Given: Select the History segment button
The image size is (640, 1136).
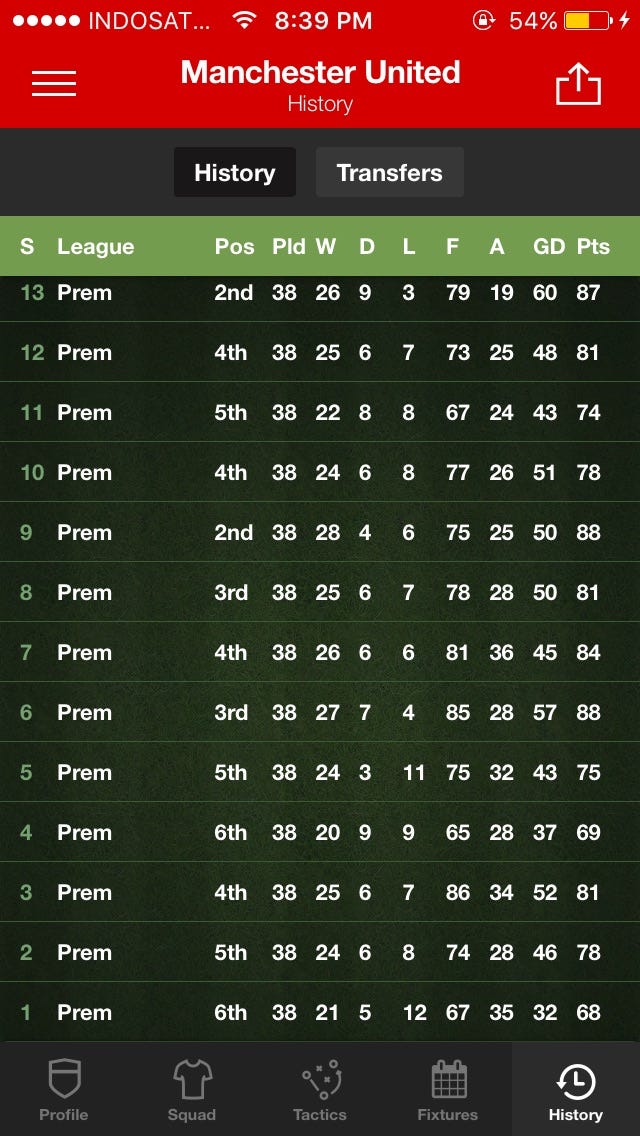Looking at the screenshot, I should coord(235,172).
